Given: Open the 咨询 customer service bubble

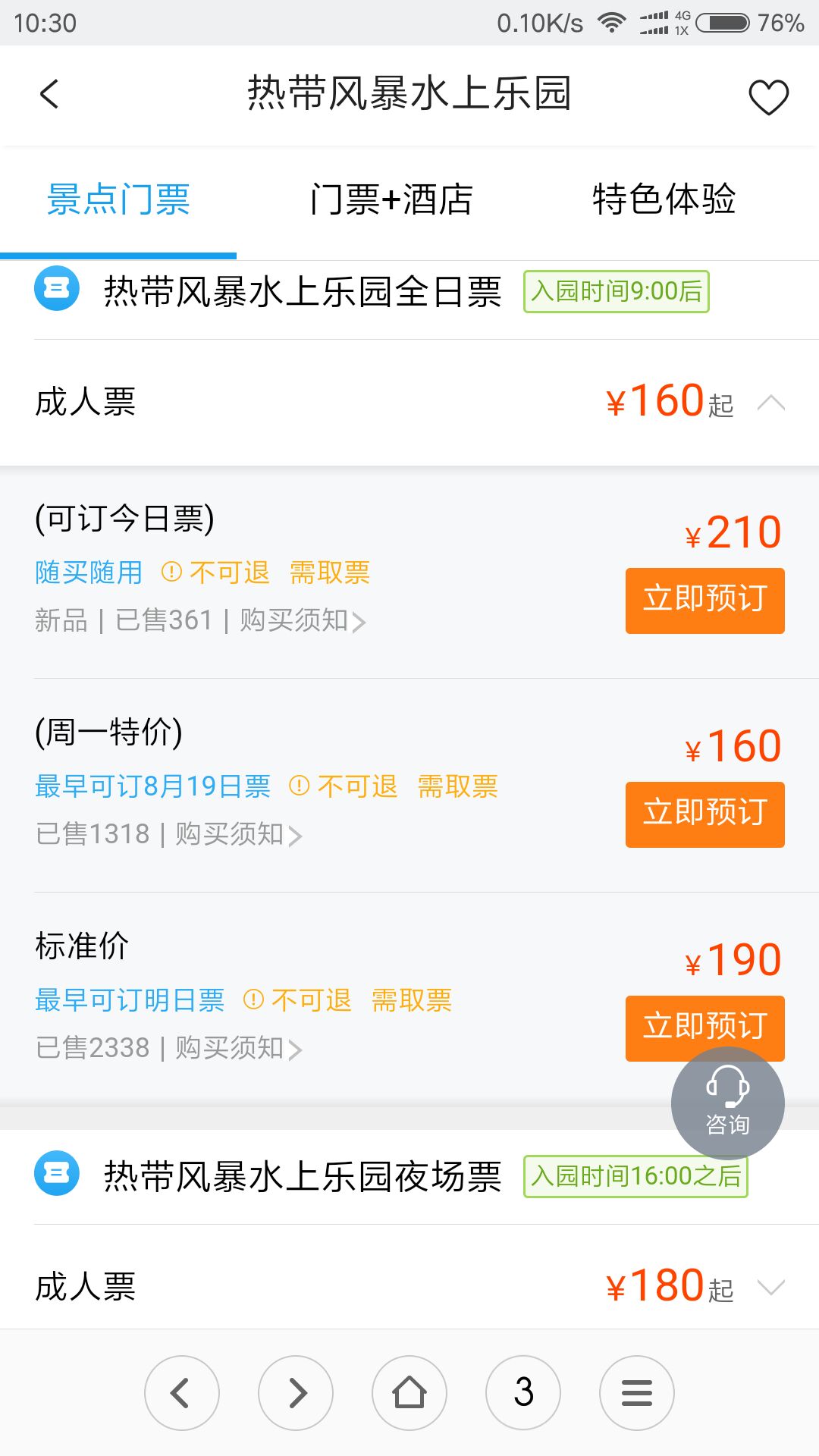Looking at the screenshot, I should coord(728,1103).
